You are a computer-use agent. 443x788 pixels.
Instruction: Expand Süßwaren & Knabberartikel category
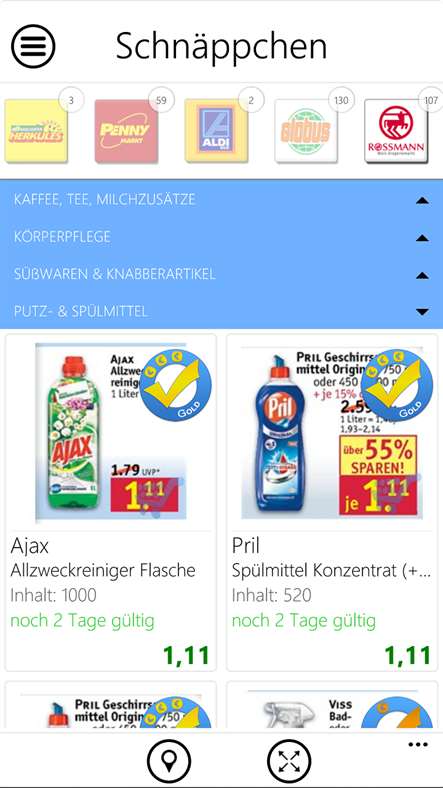pos(222,274)
